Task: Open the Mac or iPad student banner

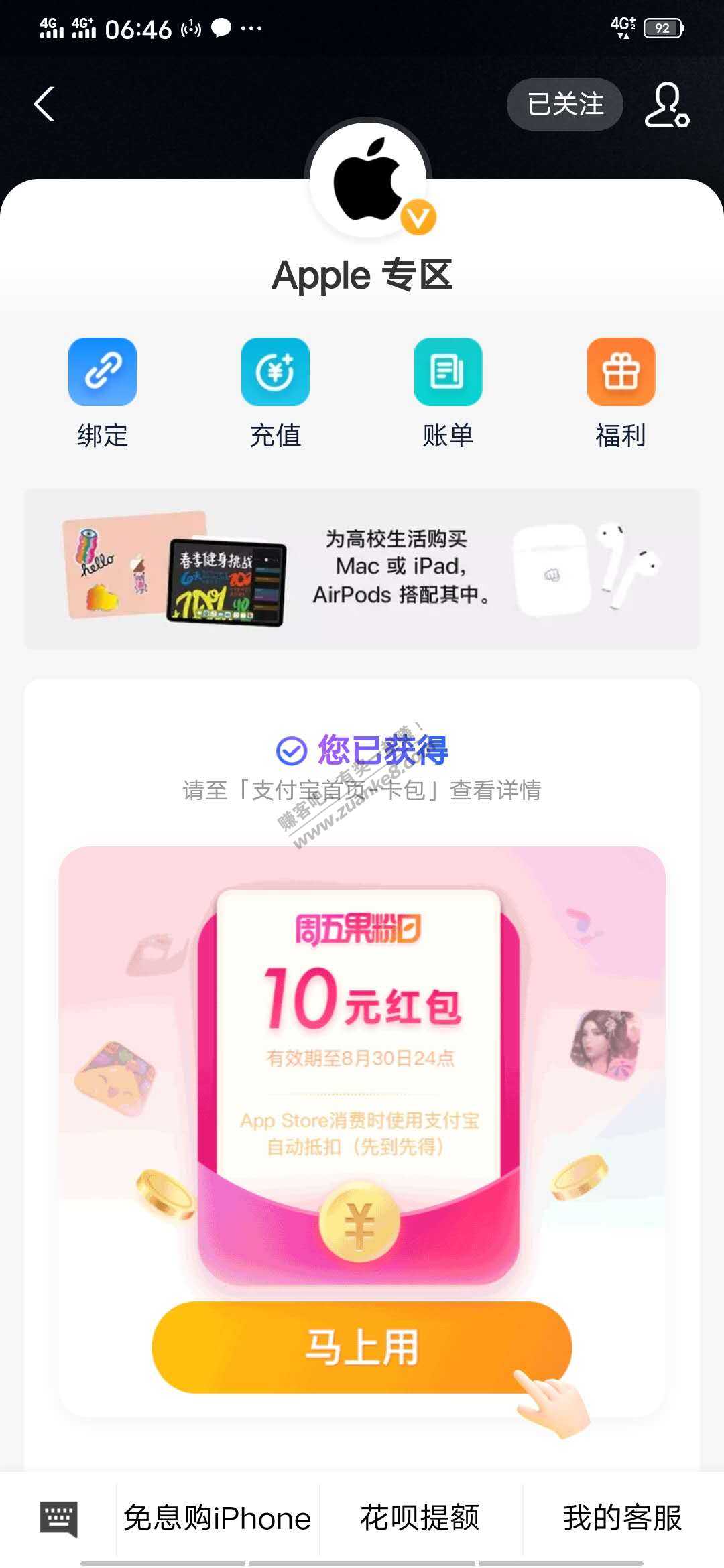Action: [x=362, y=568]
